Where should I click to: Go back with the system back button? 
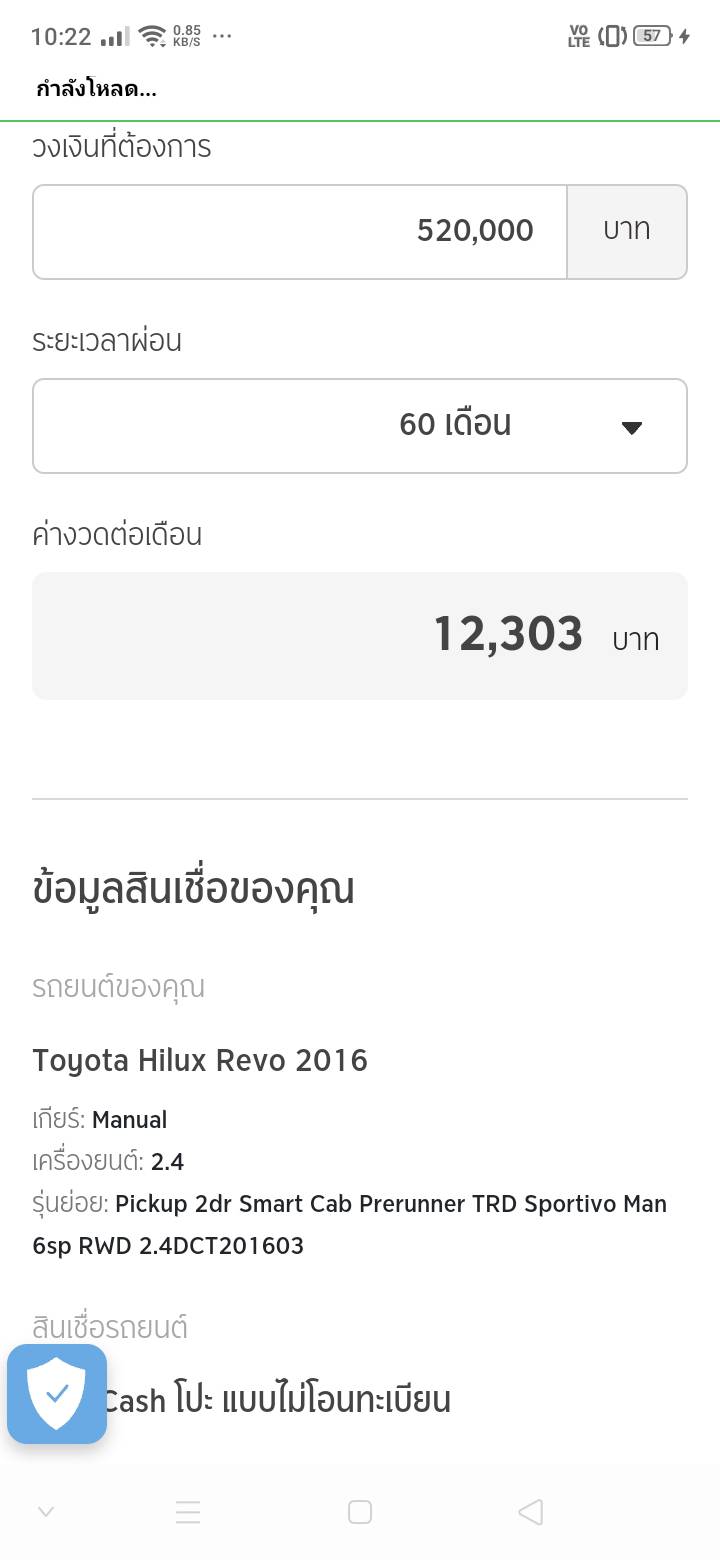pyautogui.click(x=531, y=1512)
